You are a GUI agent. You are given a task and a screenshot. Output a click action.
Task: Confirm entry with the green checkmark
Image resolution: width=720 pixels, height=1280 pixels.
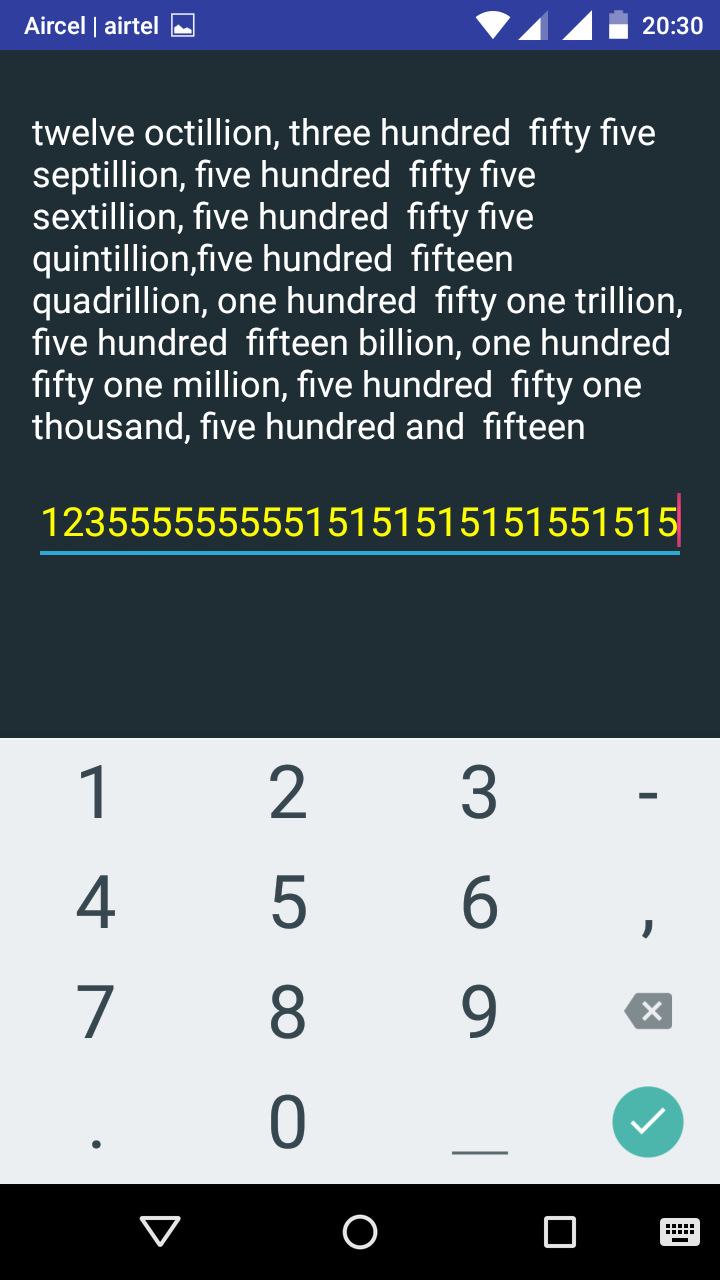(x=648, y=1122)
